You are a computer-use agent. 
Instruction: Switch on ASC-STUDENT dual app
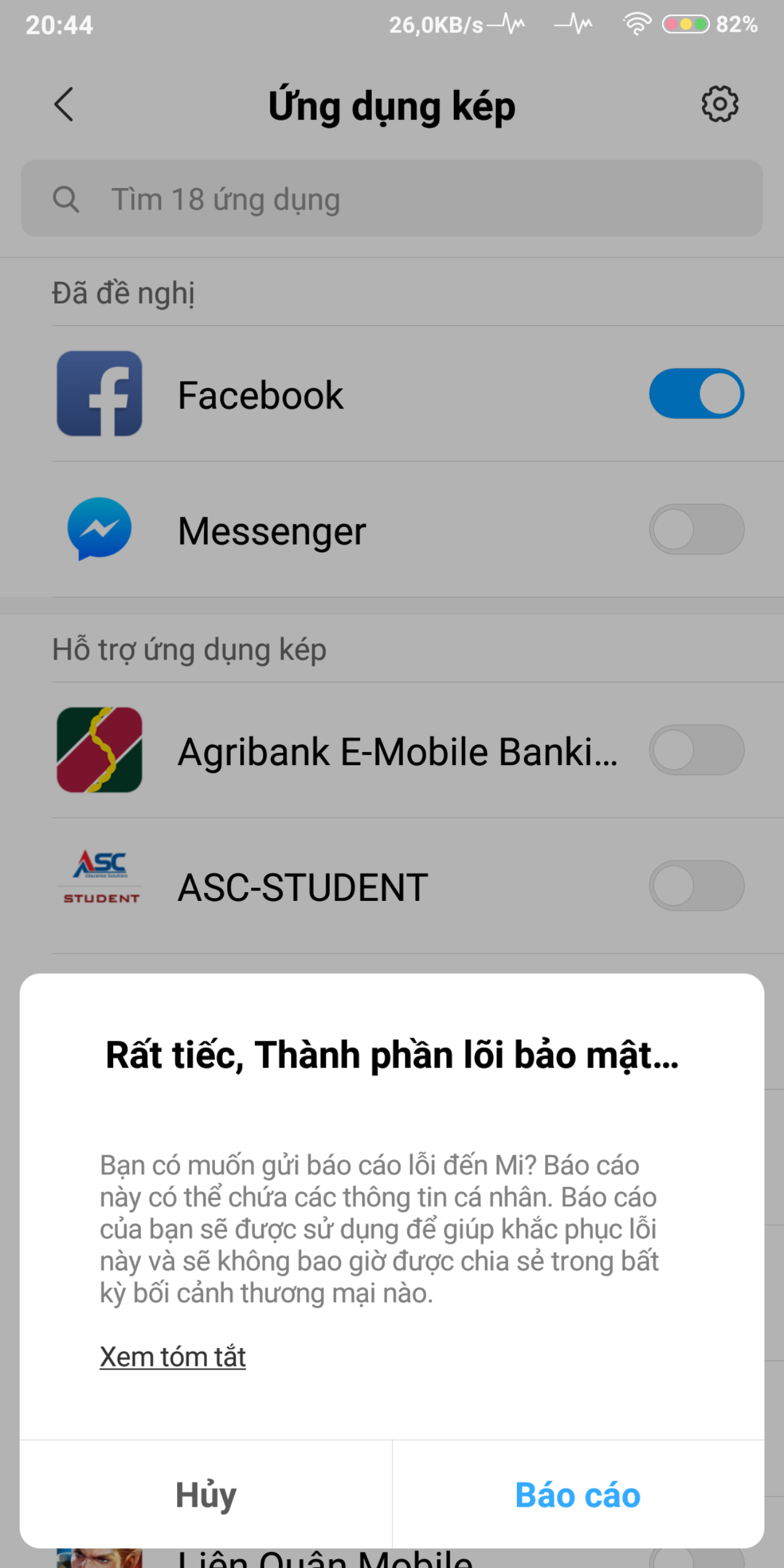pos(696,886)
